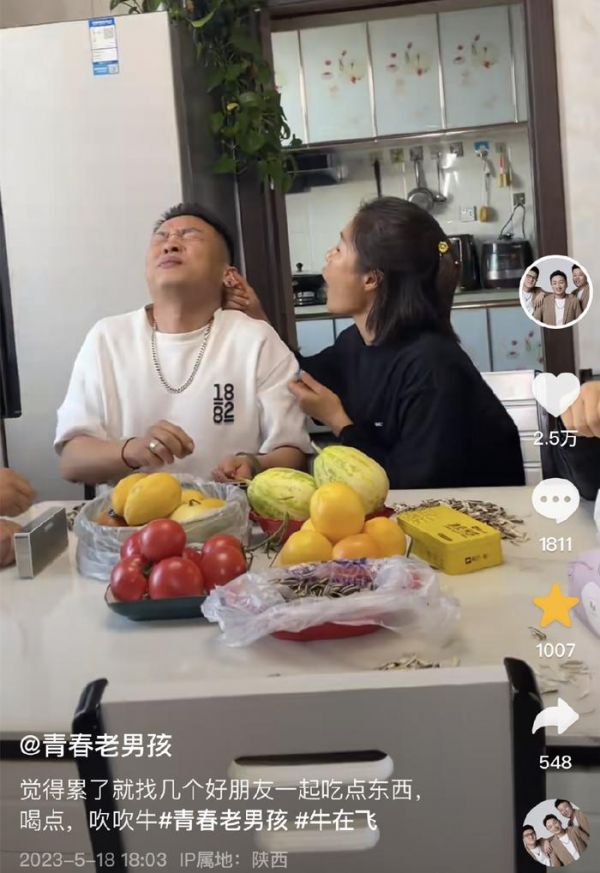Open hashtag #牛在飞
This screenshot has height=873, width=600.
(338, 820)
